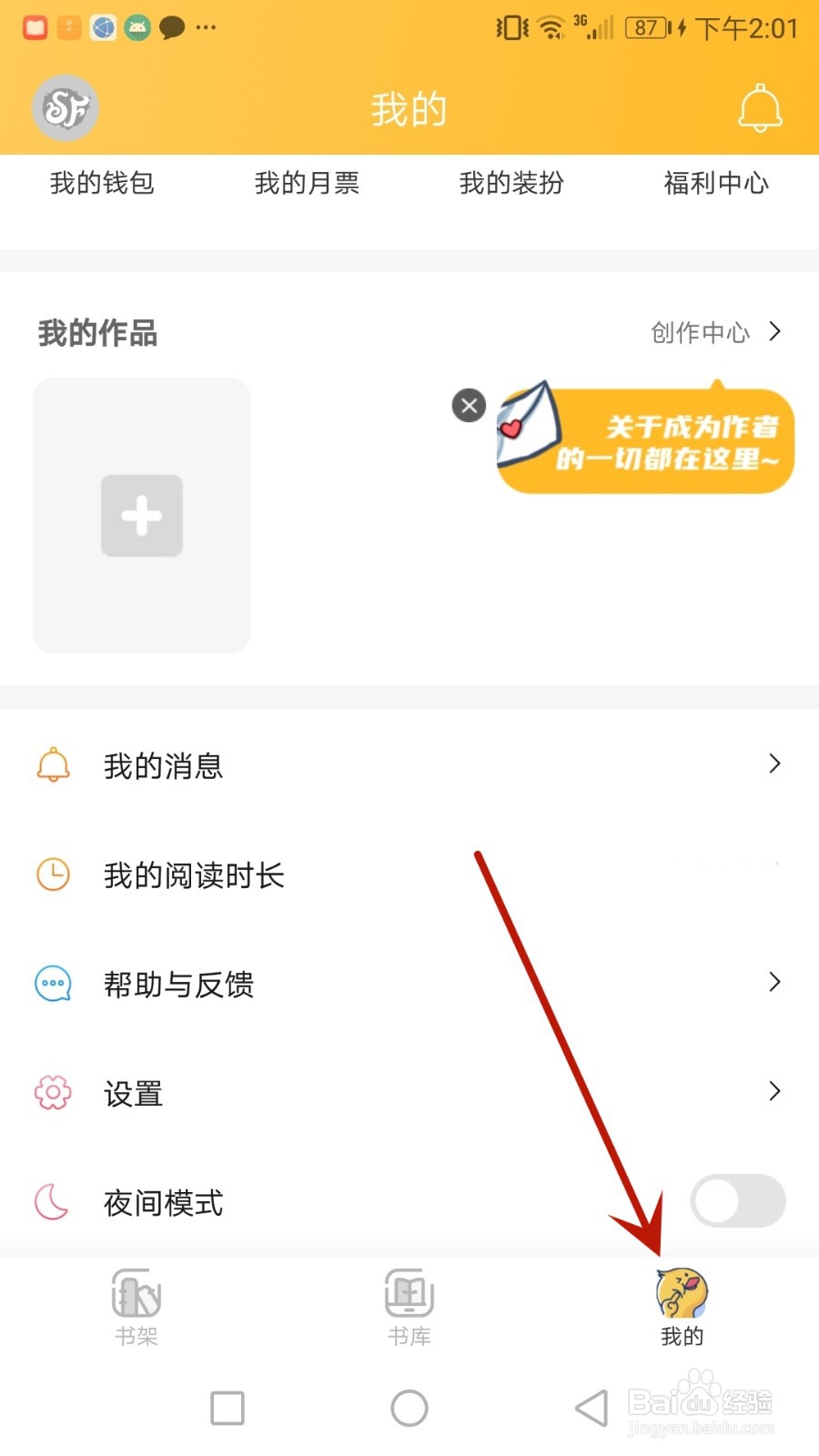Tap the plus to add a new work
Image resolution: width=819 pixels, height=1456 pixels.
coord(141,515)
